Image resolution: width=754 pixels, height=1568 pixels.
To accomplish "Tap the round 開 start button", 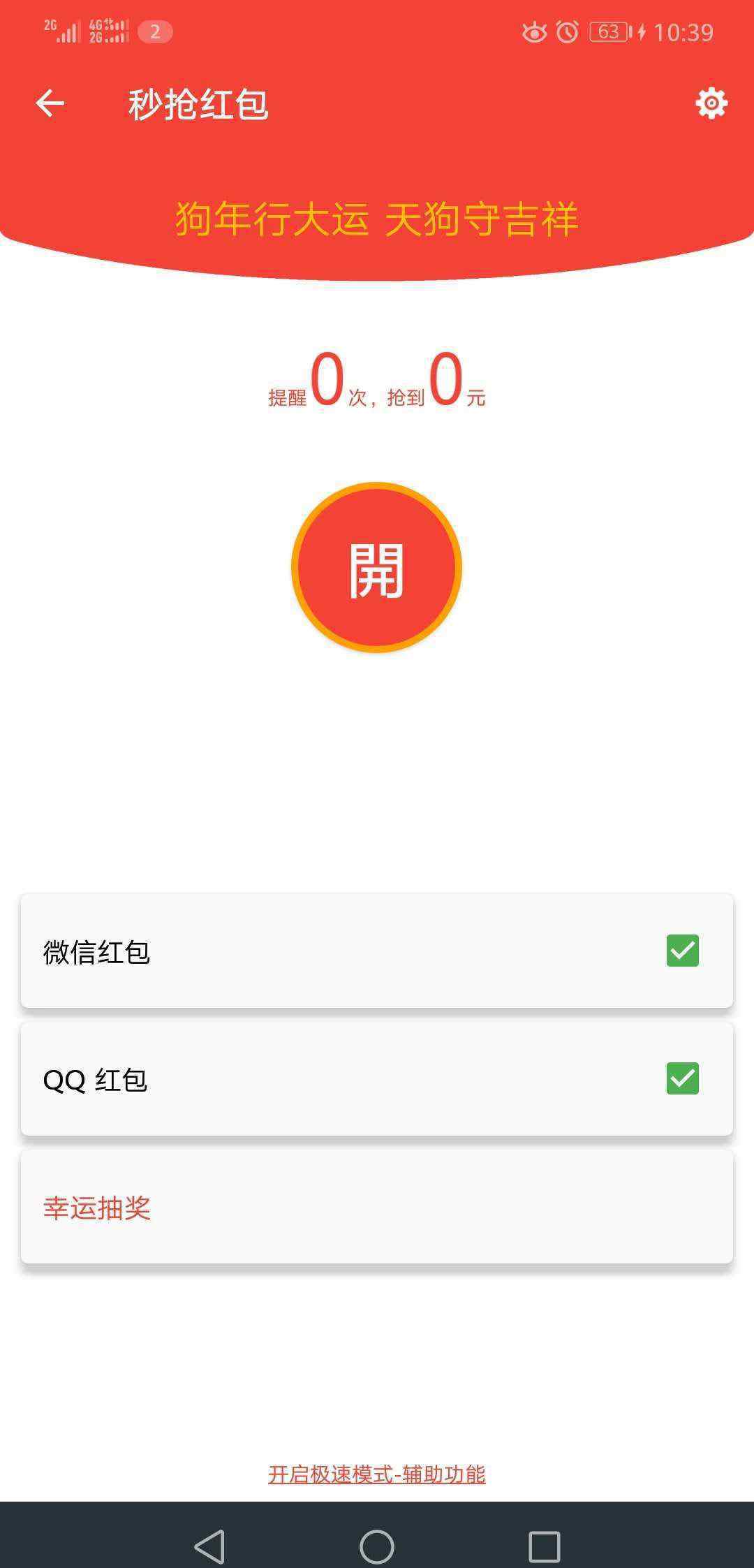I will [376, 567].
